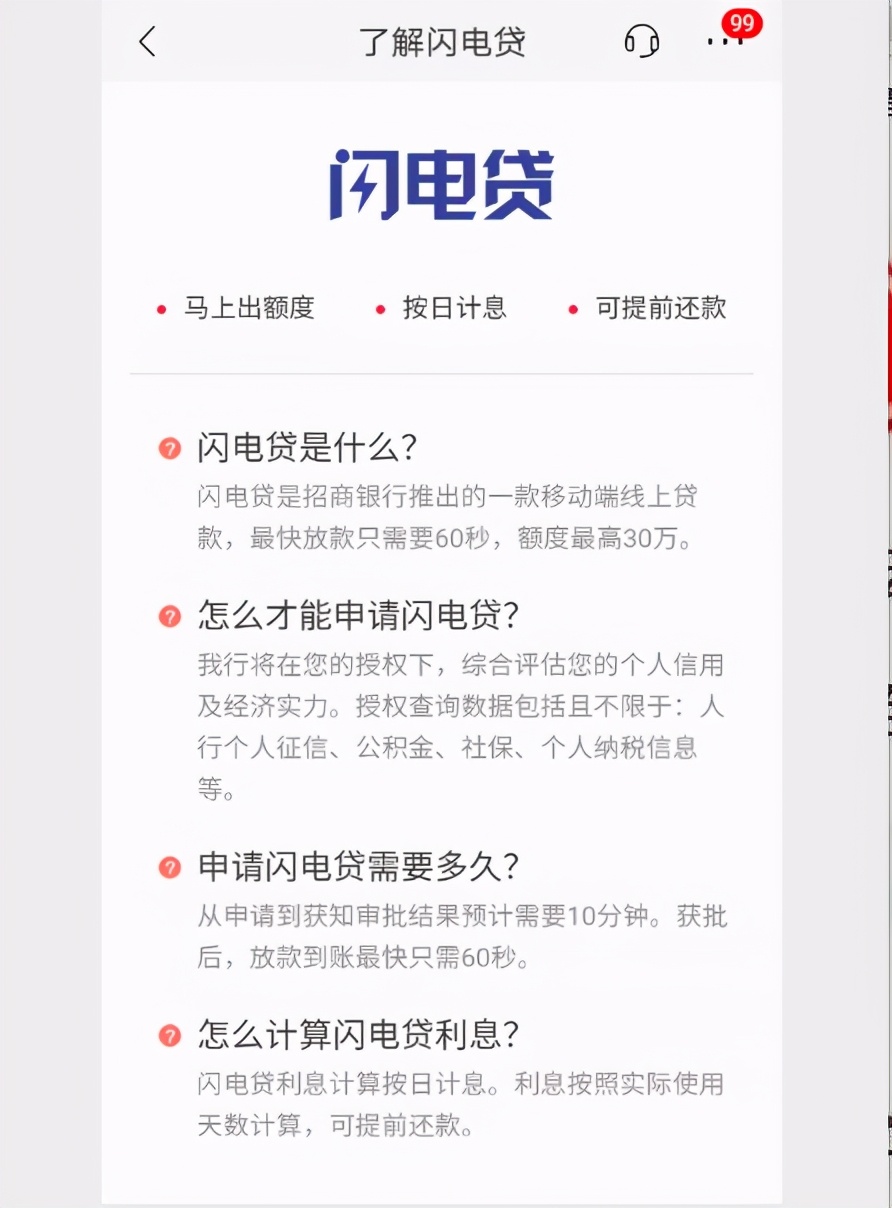
Task: Go back from 了解闪电贷 page
Action: [x=148, y=42]
